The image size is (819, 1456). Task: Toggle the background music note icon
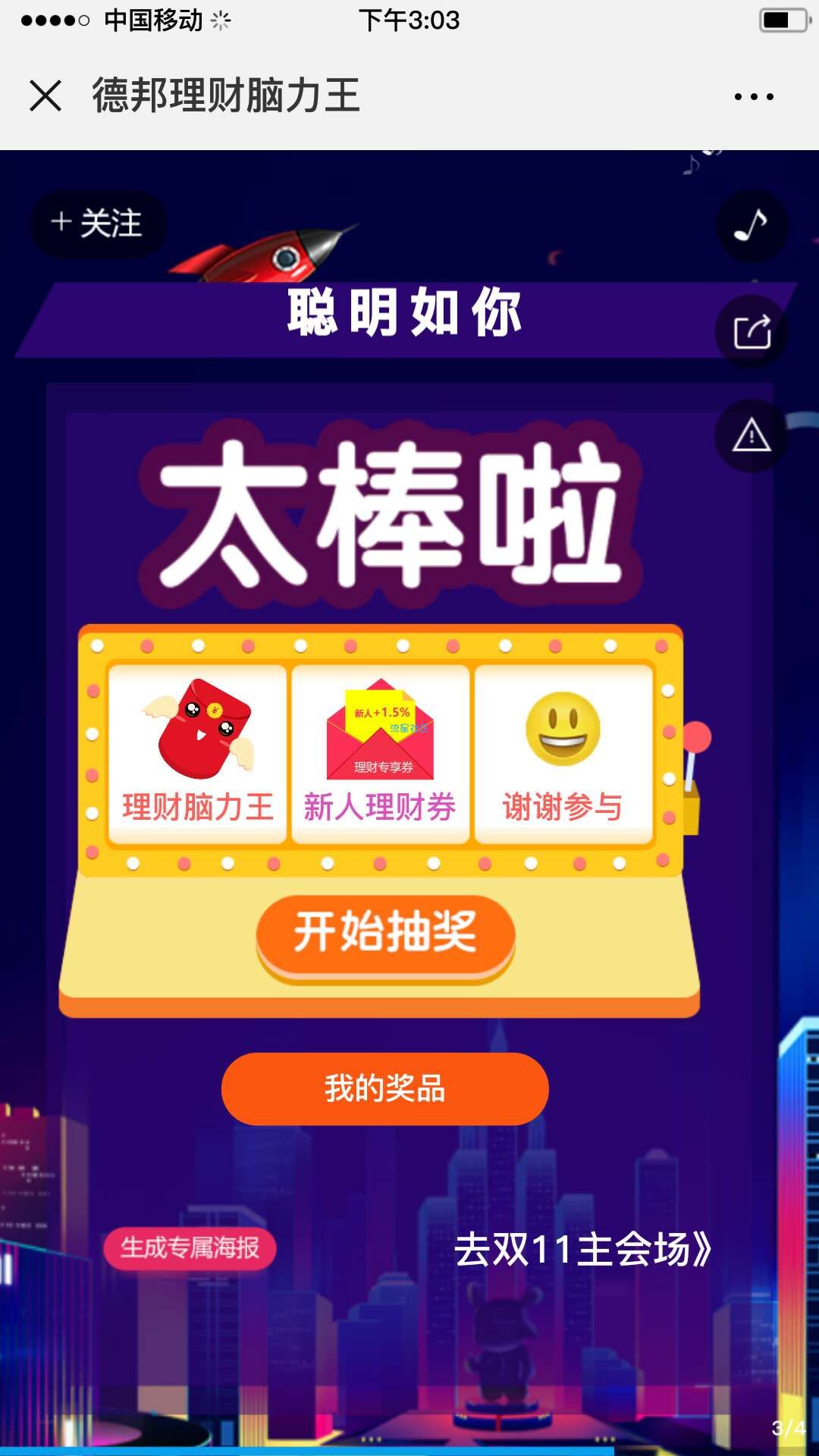(x=752, y=225)
